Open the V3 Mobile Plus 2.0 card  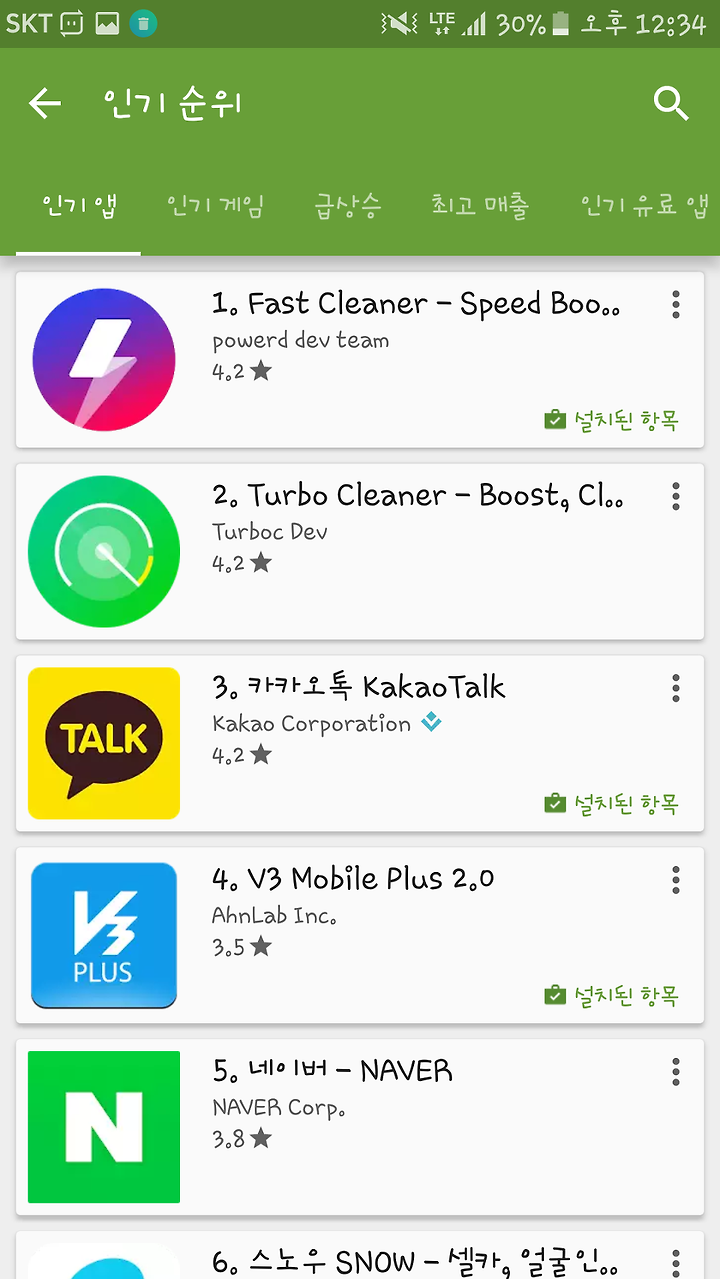tap(360, 936)
